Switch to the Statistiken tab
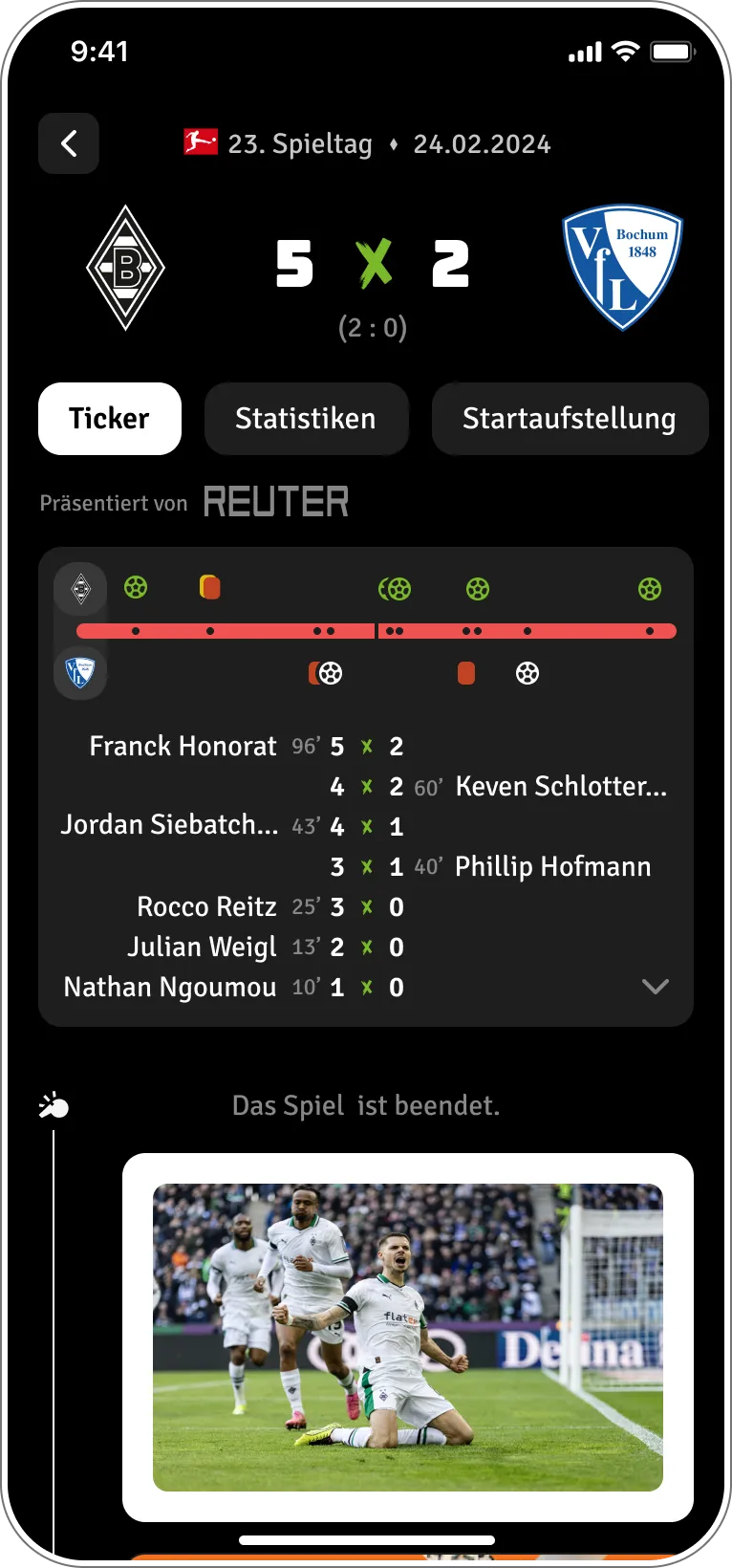732x1568 pixels. coord(306,418)
